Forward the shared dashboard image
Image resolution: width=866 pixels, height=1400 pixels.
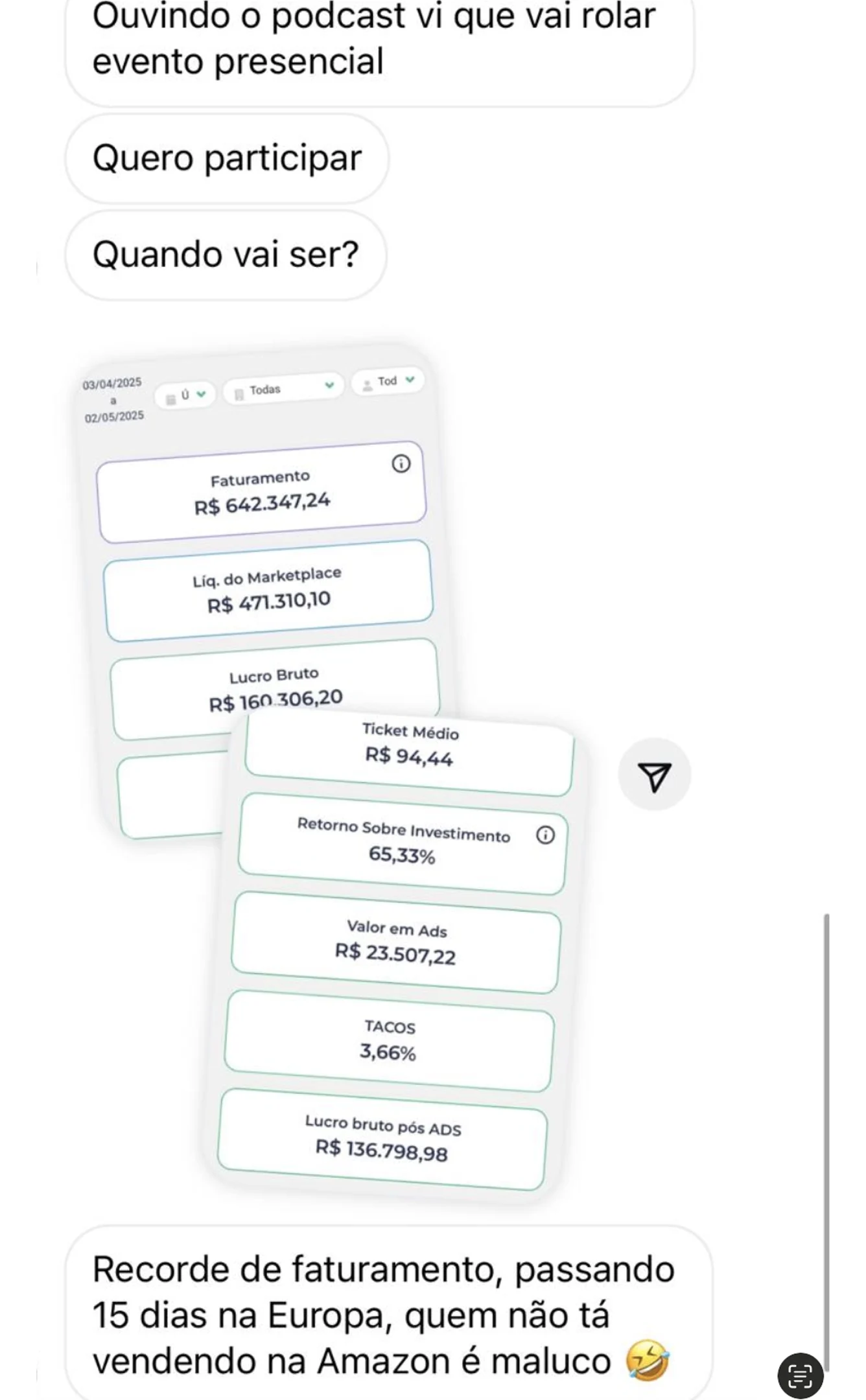(654, 775)
